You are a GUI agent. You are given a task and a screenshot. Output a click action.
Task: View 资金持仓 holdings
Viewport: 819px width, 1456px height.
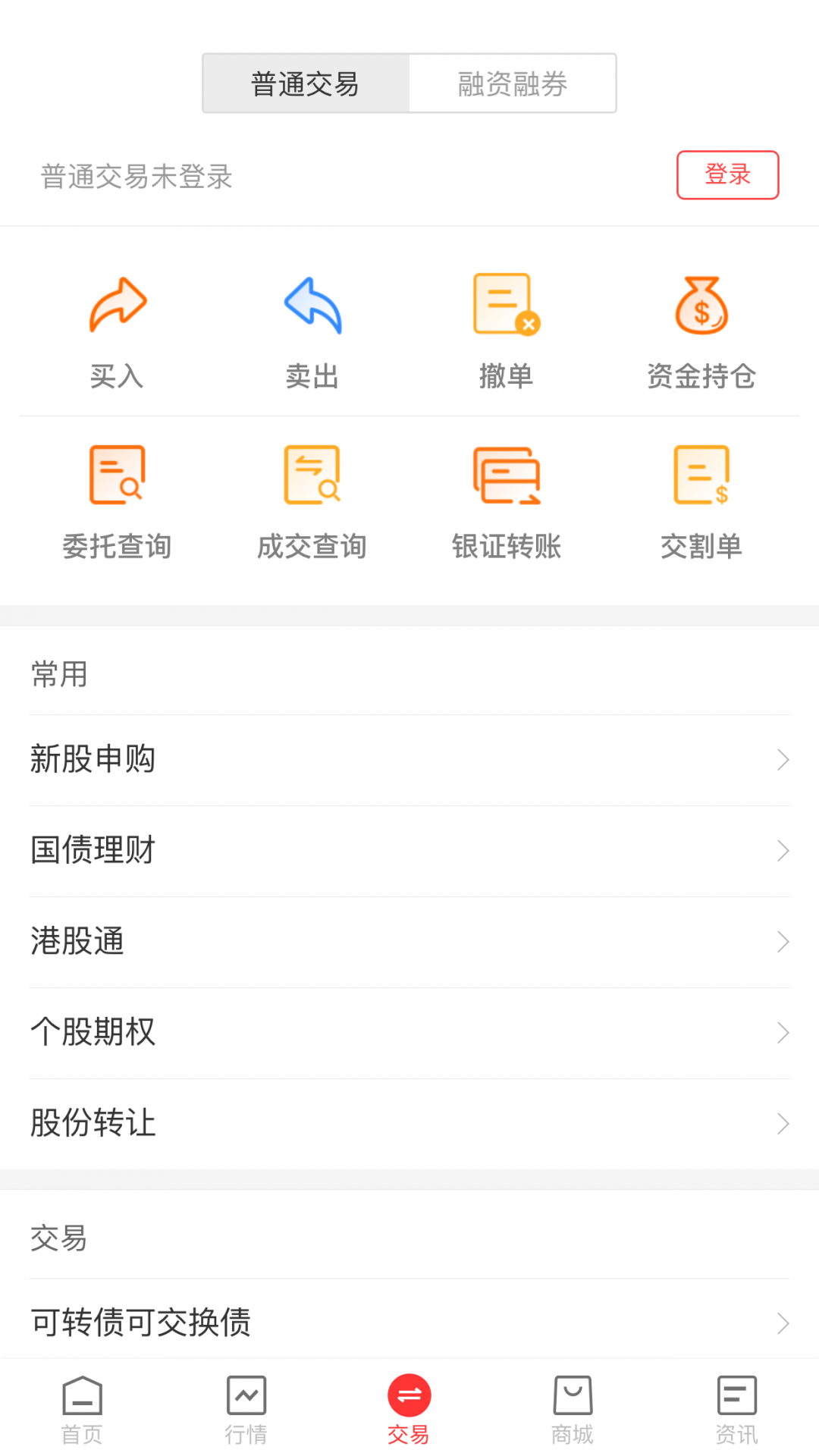(701, 332)
